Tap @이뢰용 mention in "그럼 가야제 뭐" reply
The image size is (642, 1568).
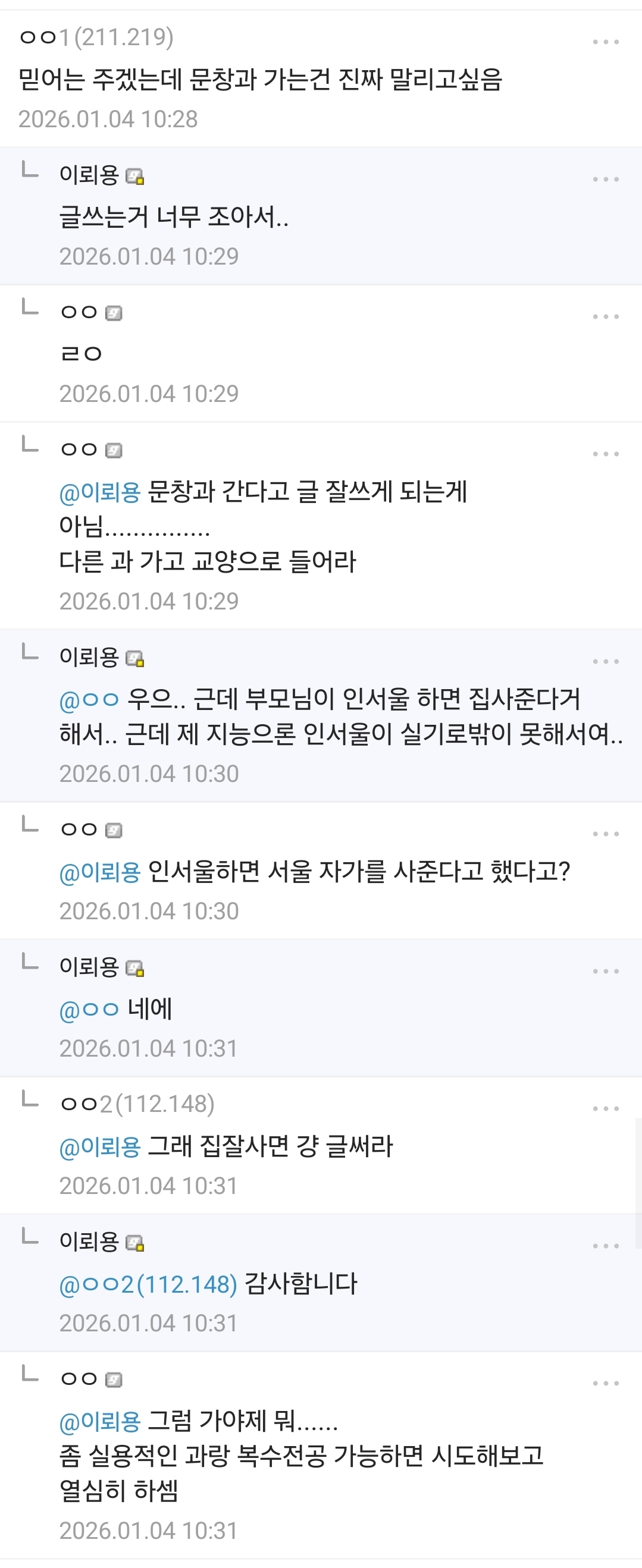click(x=100, y=1422)
